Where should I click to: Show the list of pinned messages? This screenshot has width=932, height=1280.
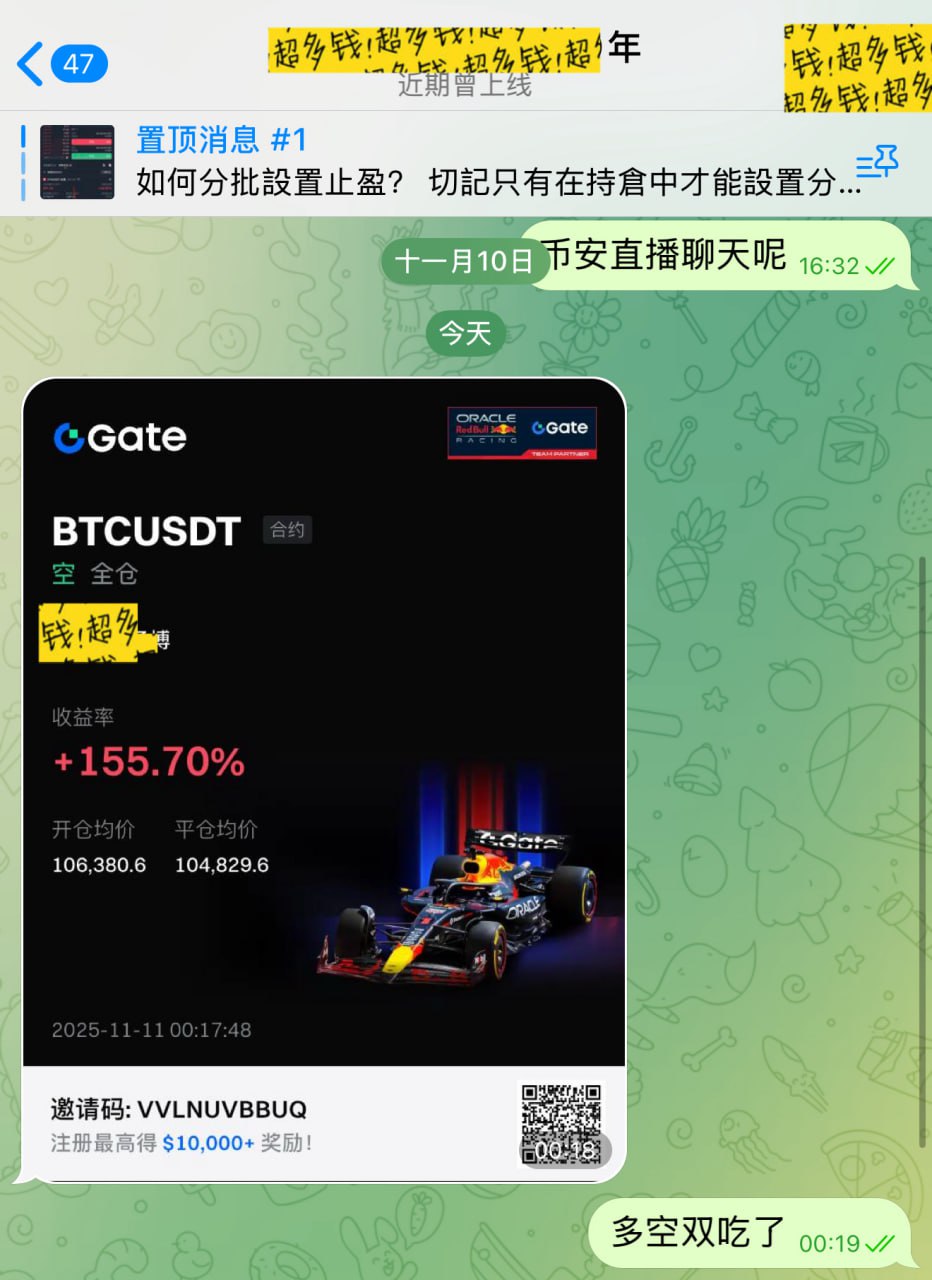[x=877, y=162]
